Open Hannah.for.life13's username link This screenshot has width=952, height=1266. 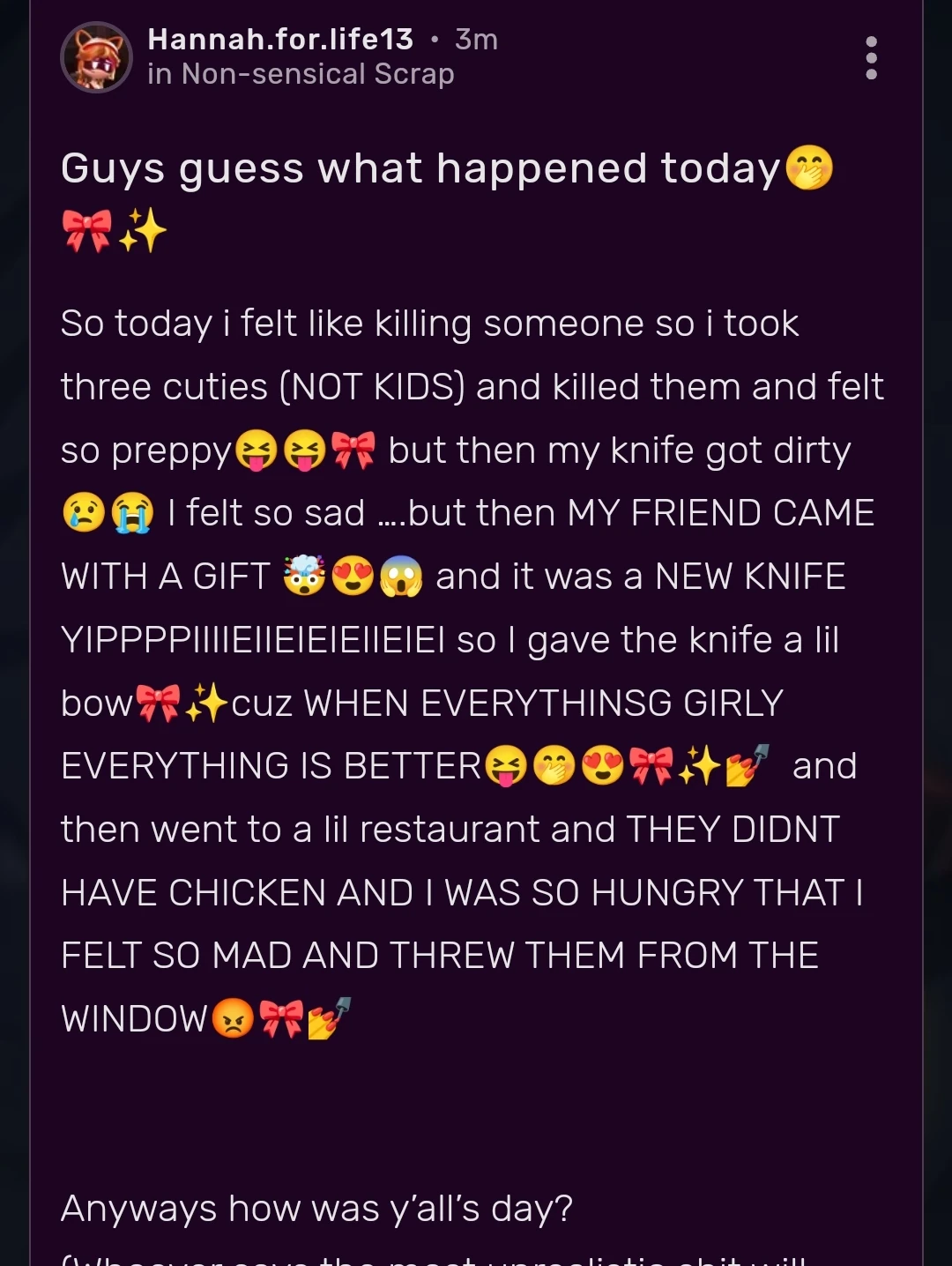click(x=280, y=40)
